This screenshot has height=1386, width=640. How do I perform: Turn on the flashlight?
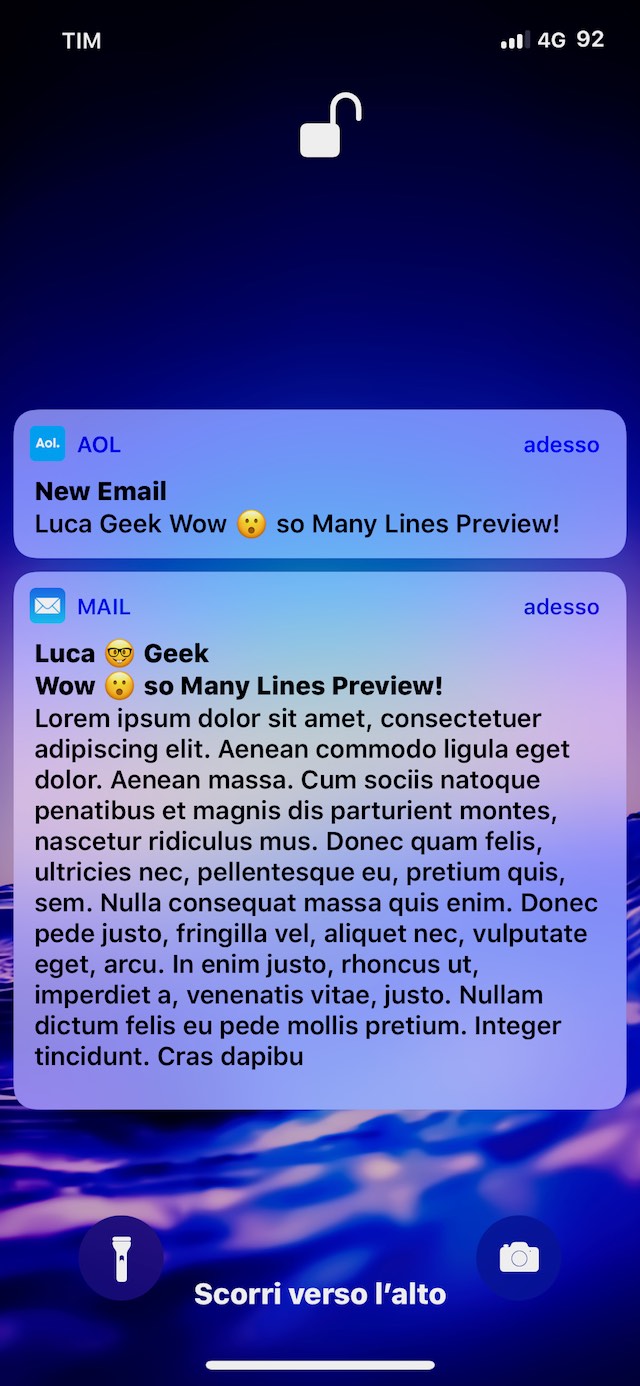(x=121, y=1257)
